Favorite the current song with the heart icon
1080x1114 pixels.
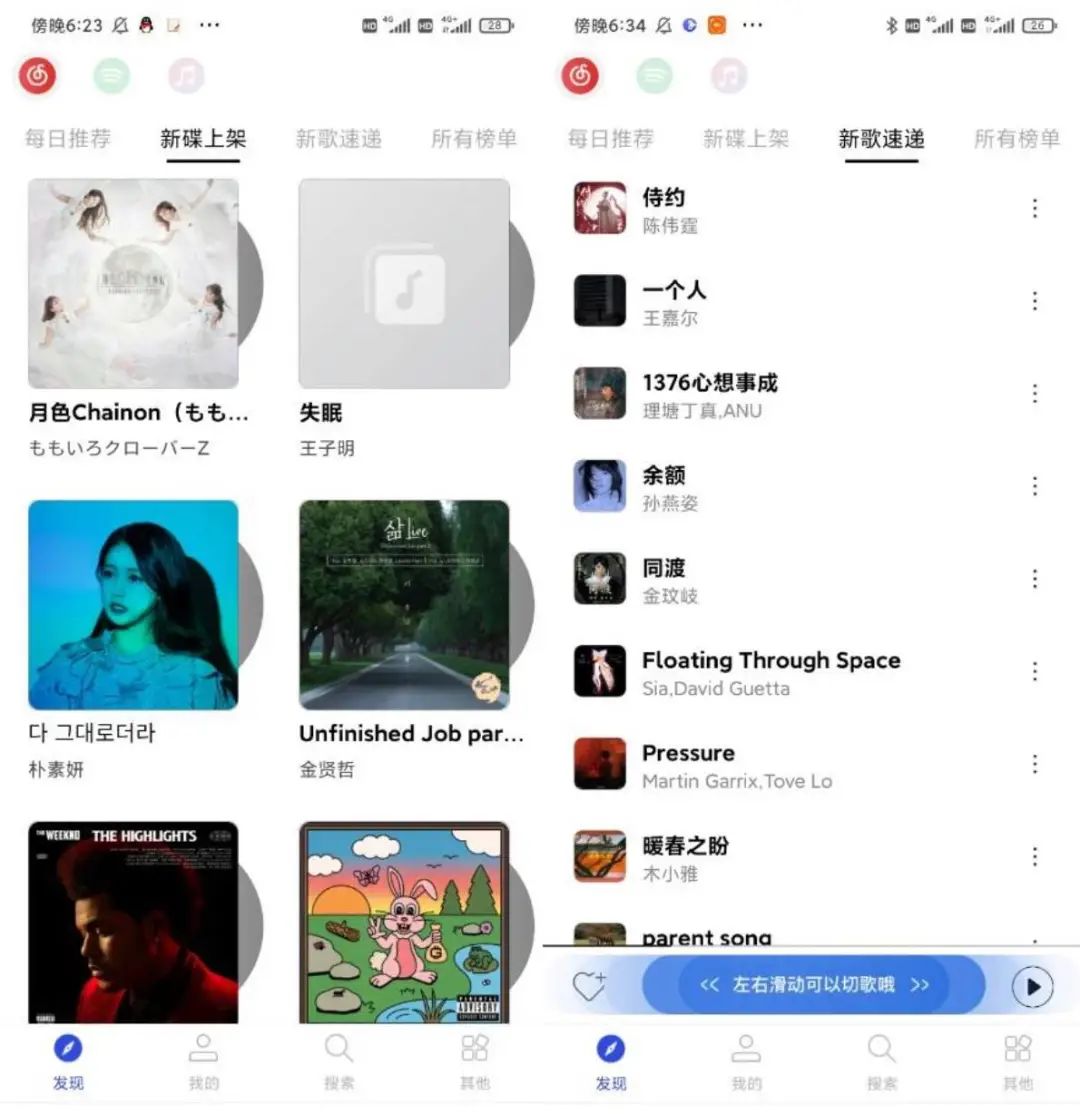click(x=591, y=986)
